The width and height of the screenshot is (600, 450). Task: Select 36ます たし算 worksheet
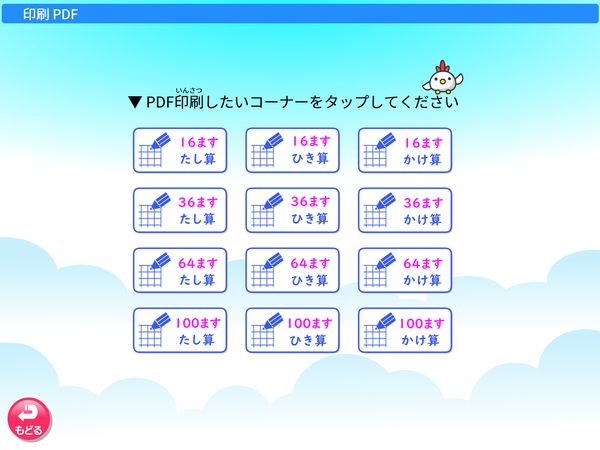[180, 210]
